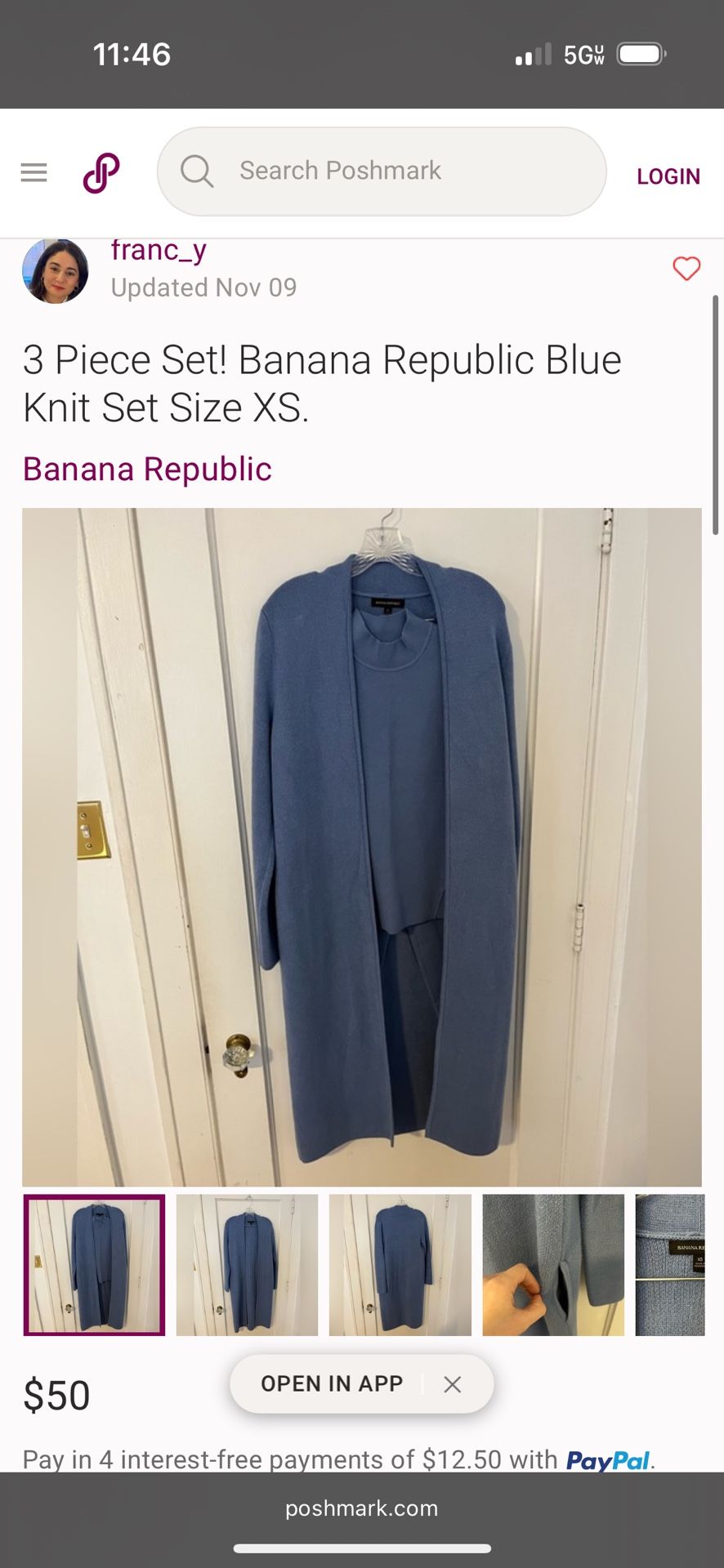Tap the 5G network indicator

pyautogui.click(x=583, y=52)
